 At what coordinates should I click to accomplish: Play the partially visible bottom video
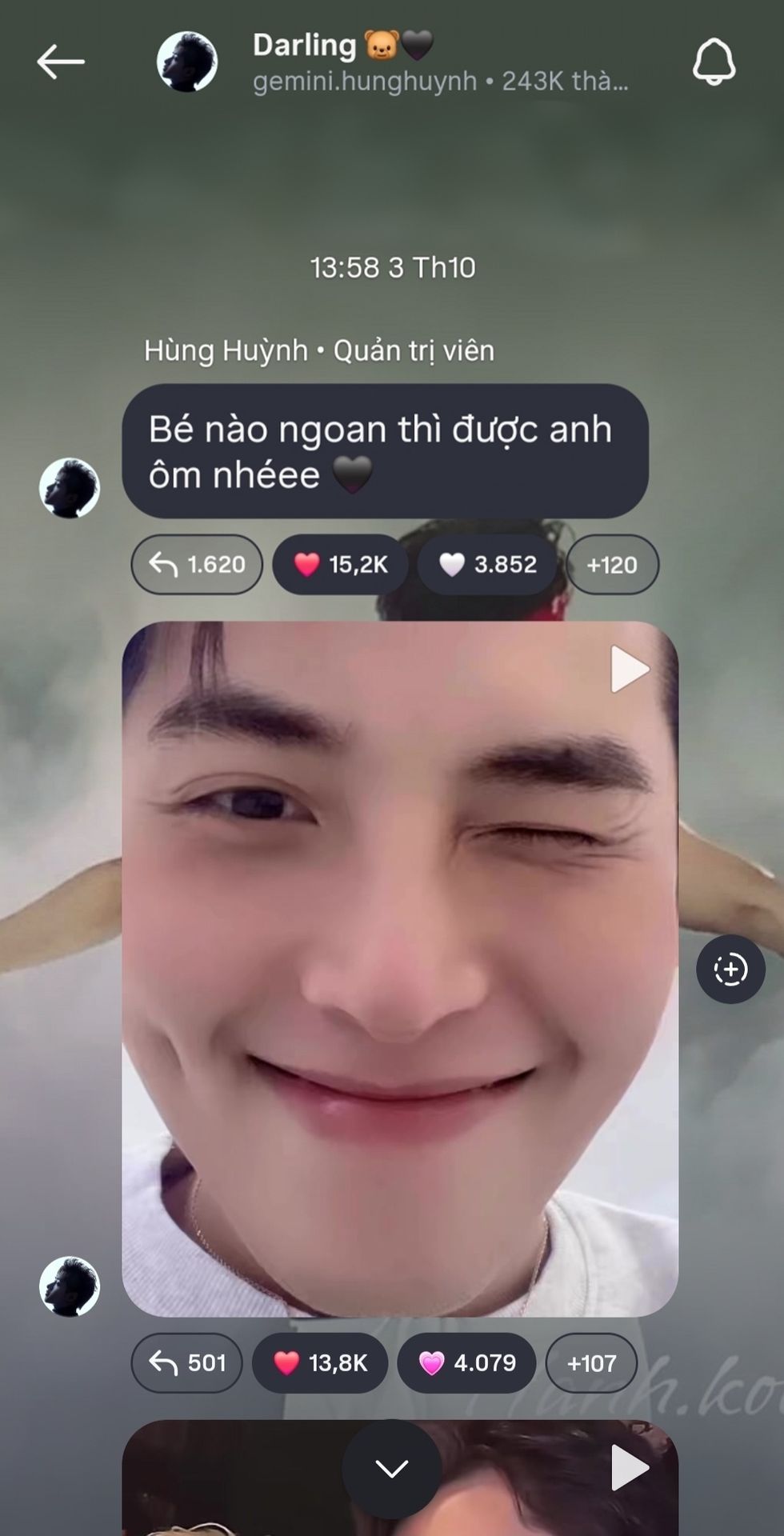[629, 1468]
